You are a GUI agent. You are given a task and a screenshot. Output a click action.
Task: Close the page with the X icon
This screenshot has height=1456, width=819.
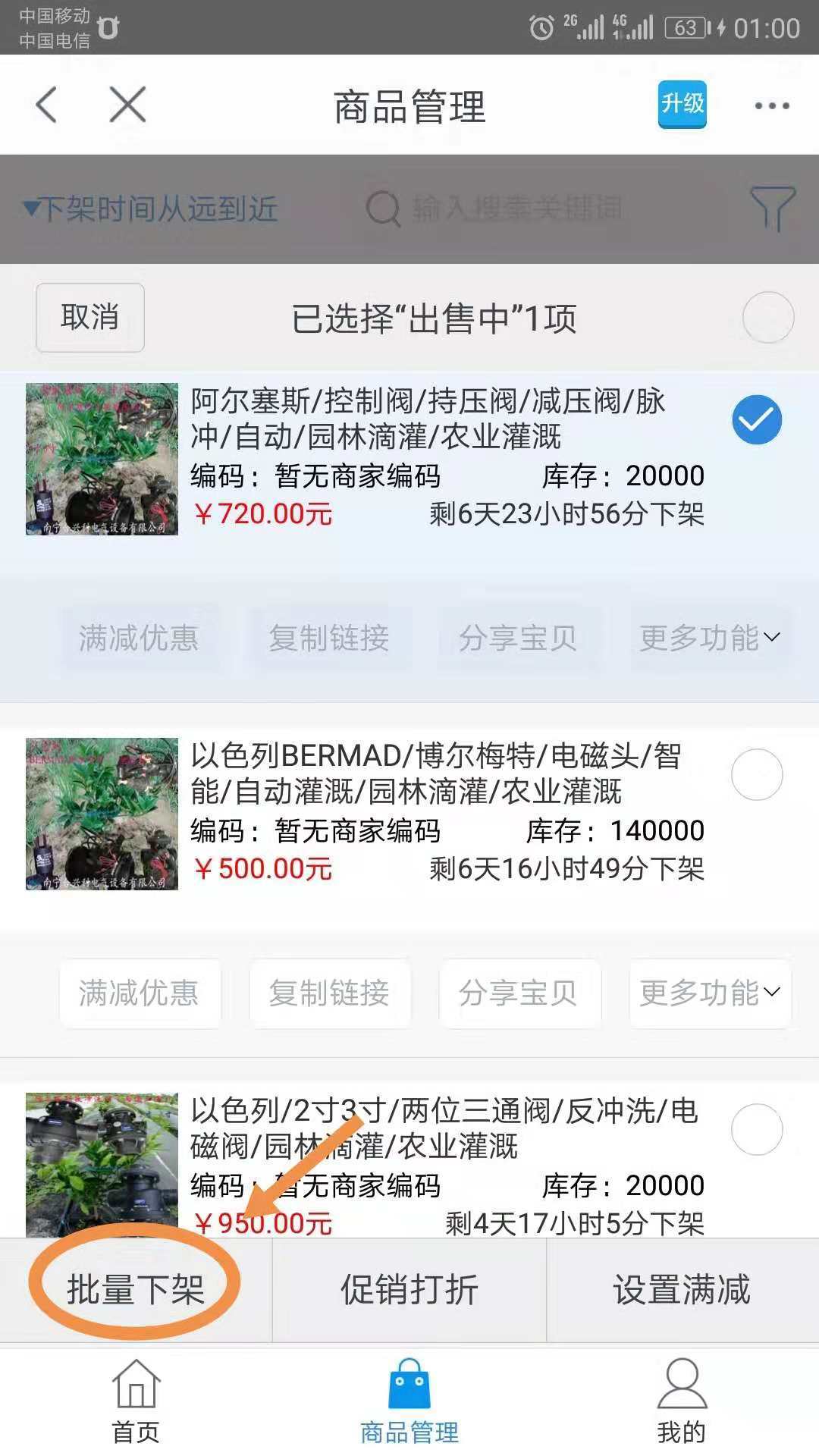[x=126, y=105]
